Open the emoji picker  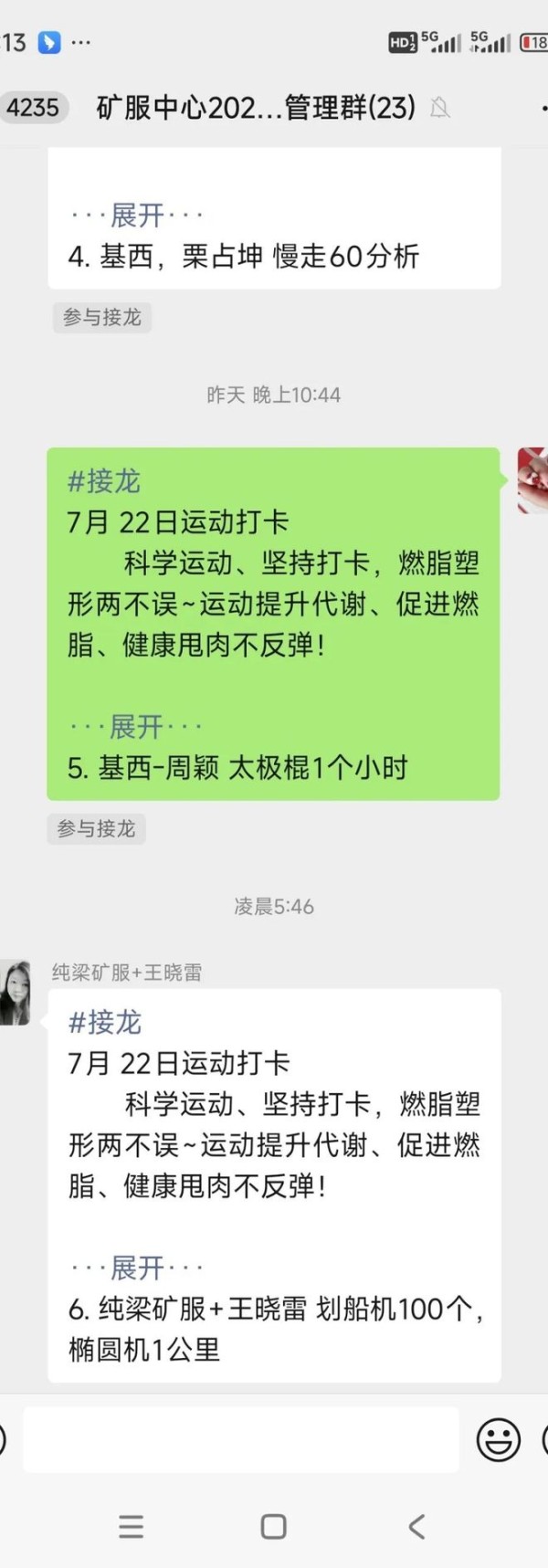[498, 1440]
